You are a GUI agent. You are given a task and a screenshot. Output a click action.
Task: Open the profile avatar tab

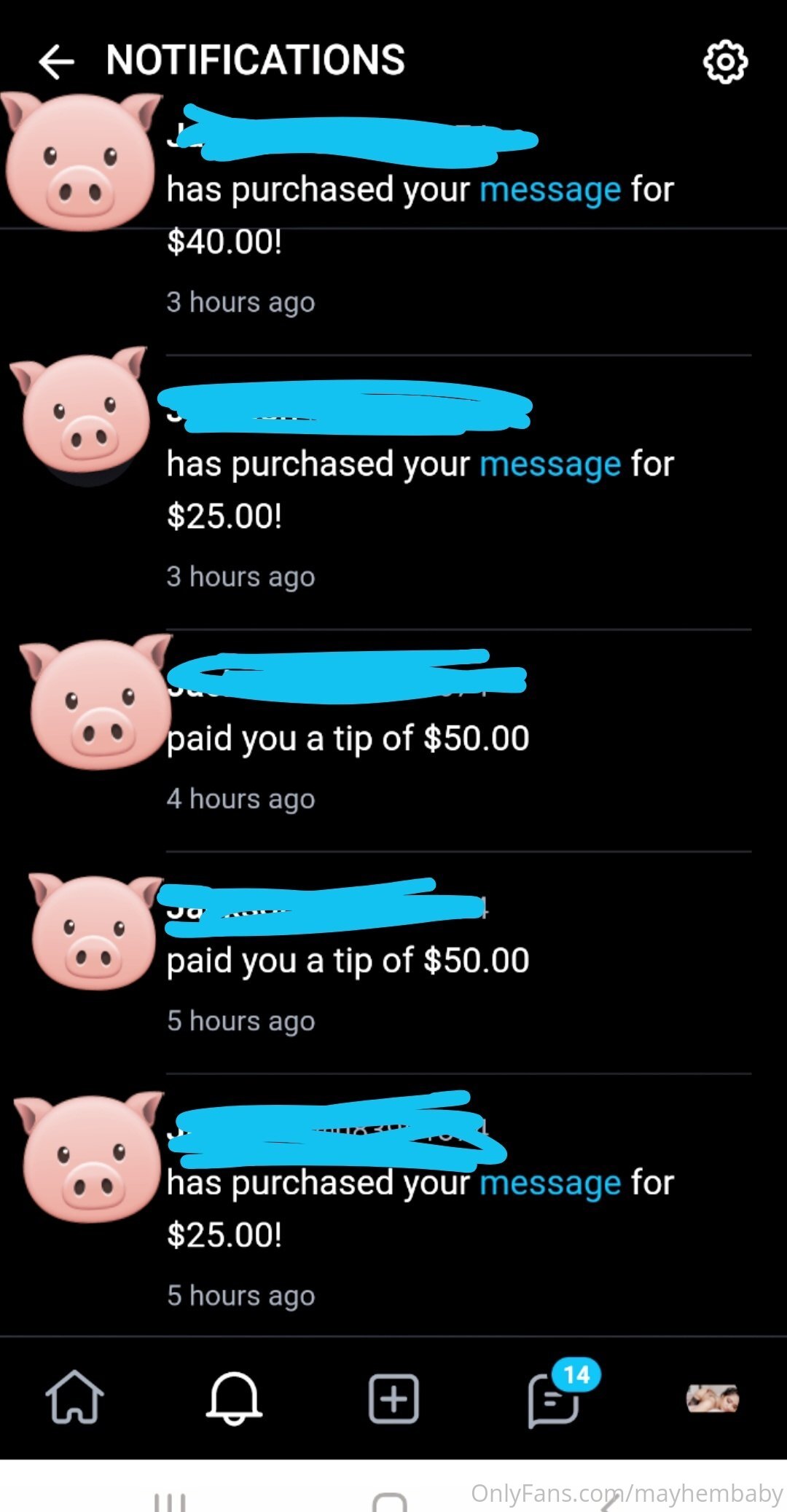point(713,1399)
